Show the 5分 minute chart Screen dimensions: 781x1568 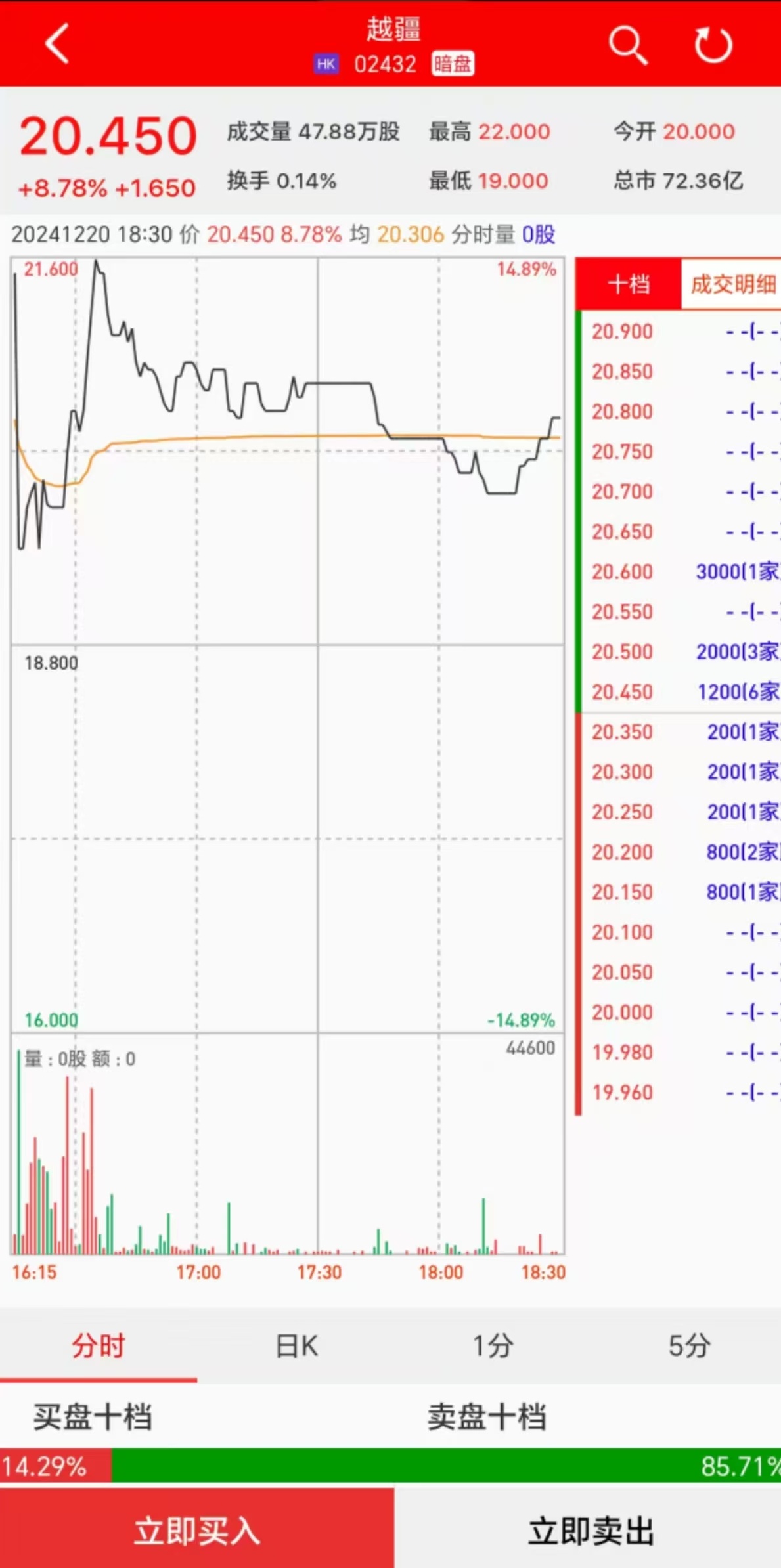pos(688,1345)
